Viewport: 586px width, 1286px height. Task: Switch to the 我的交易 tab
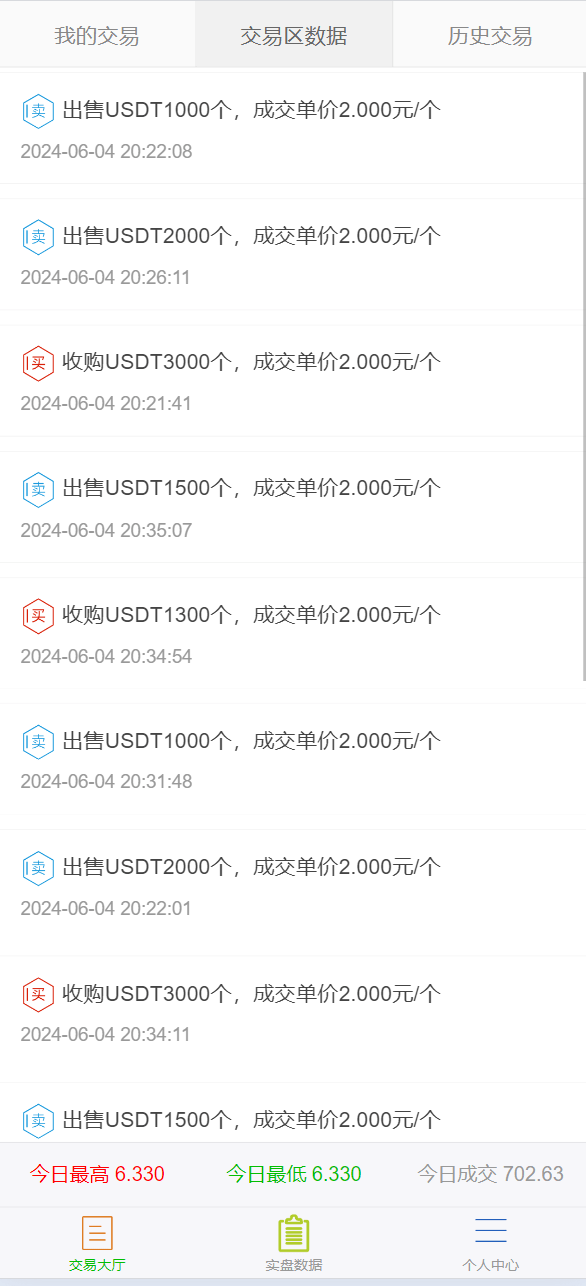(97, 36)
